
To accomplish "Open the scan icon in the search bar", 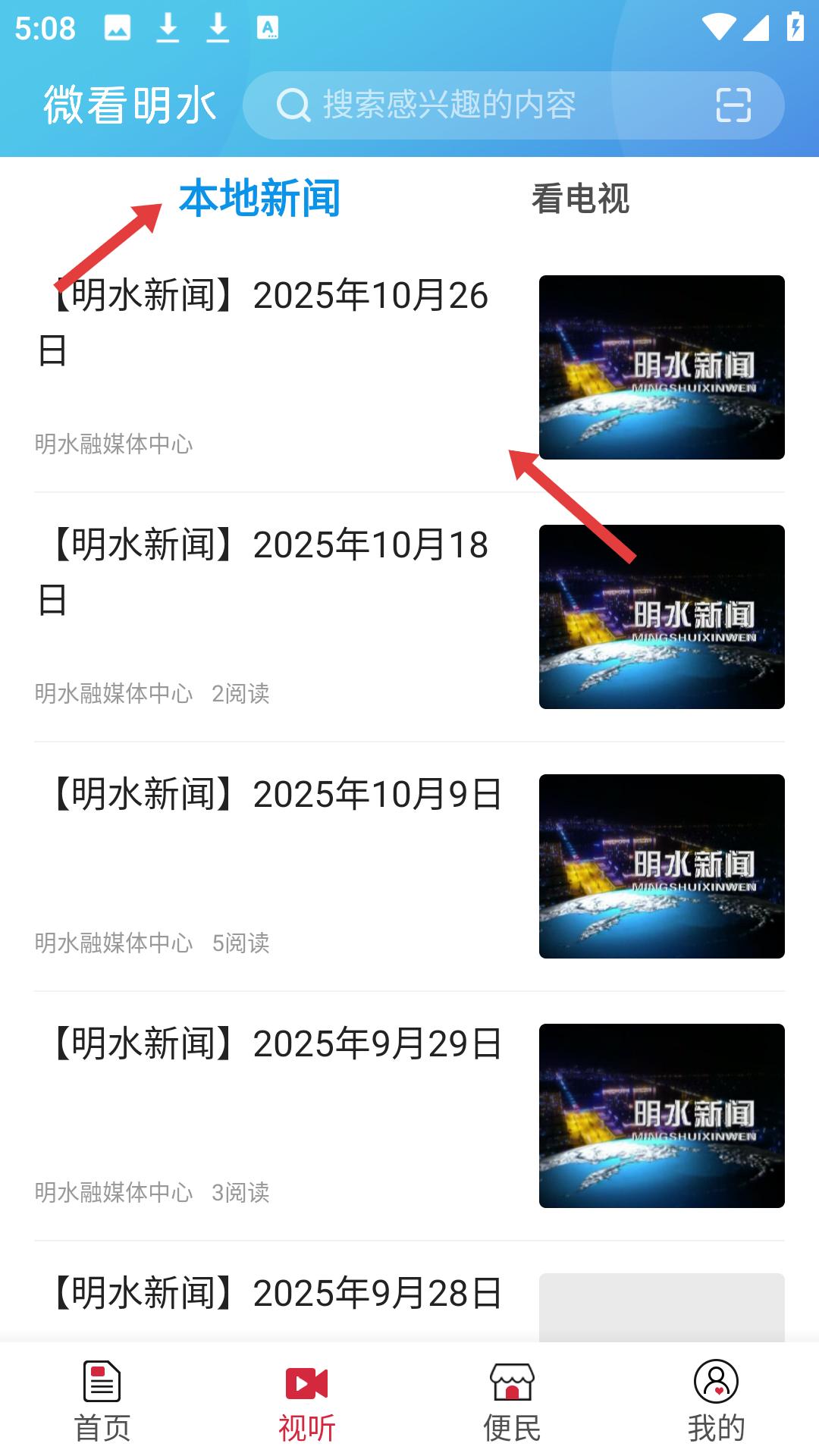I will pos(733,105).
